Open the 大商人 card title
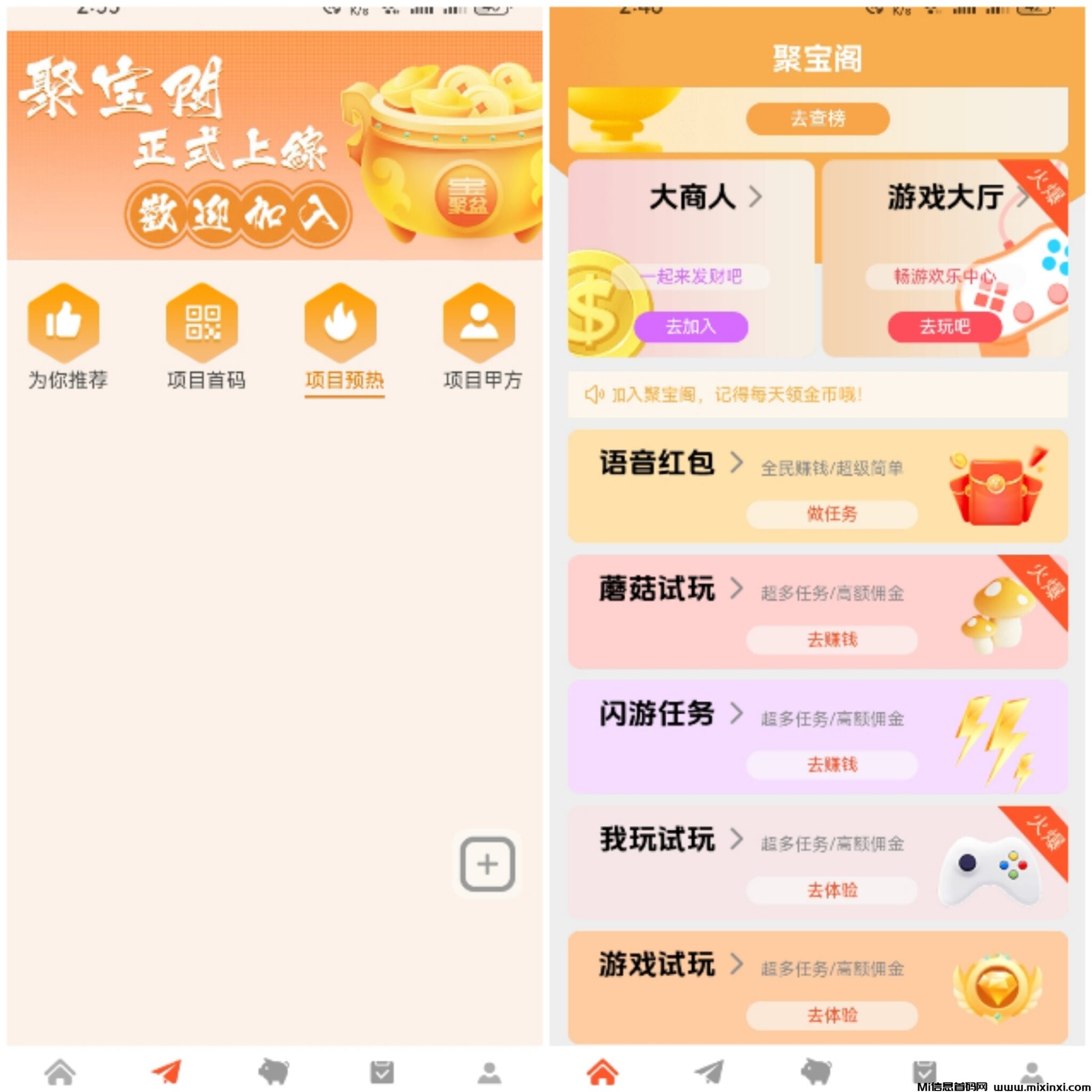The image size is (1092, 1092). click(x=704, y=197)
